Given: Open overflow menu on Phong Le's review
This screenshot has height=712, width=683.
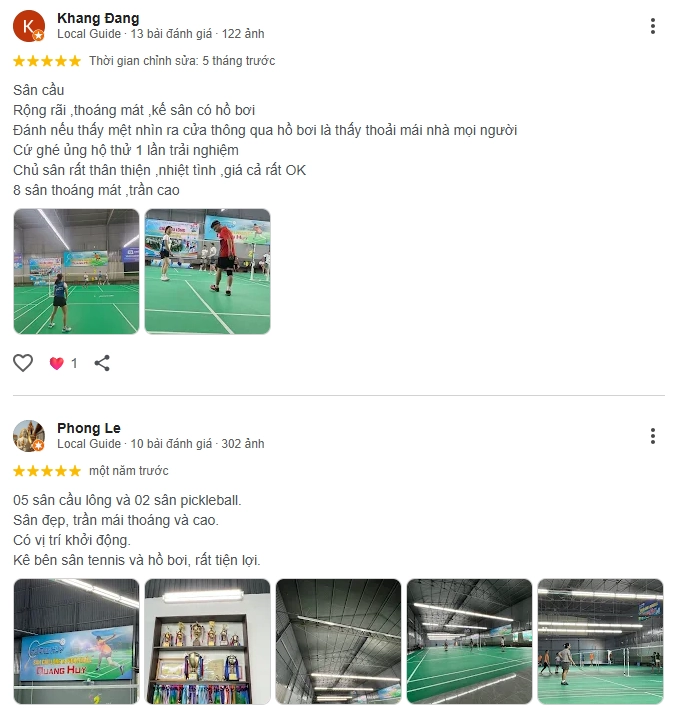Looking at the screenshot, I should click(x=652, y=436).
